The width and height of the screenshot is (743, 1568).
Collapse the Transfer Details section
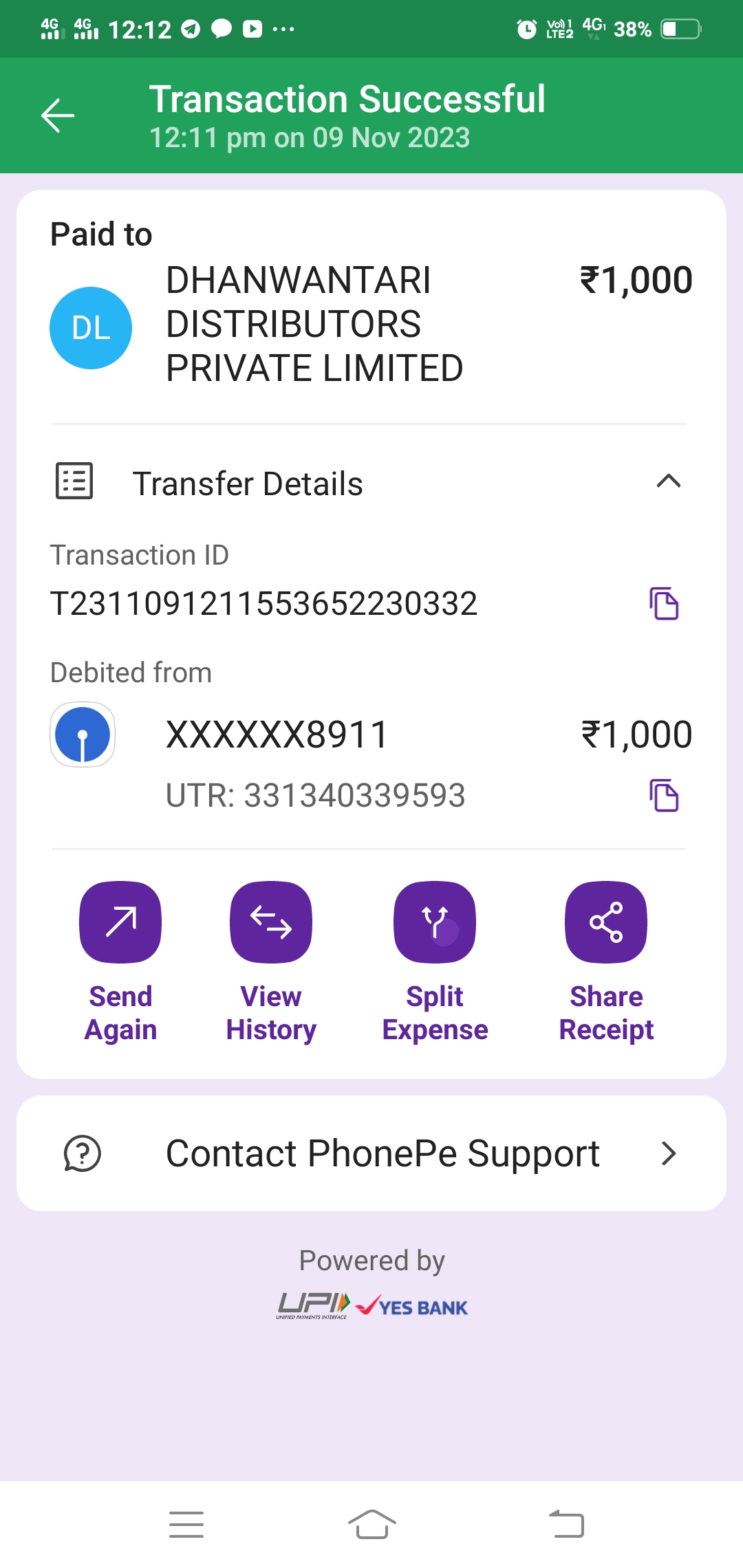(x=668, y=481)
